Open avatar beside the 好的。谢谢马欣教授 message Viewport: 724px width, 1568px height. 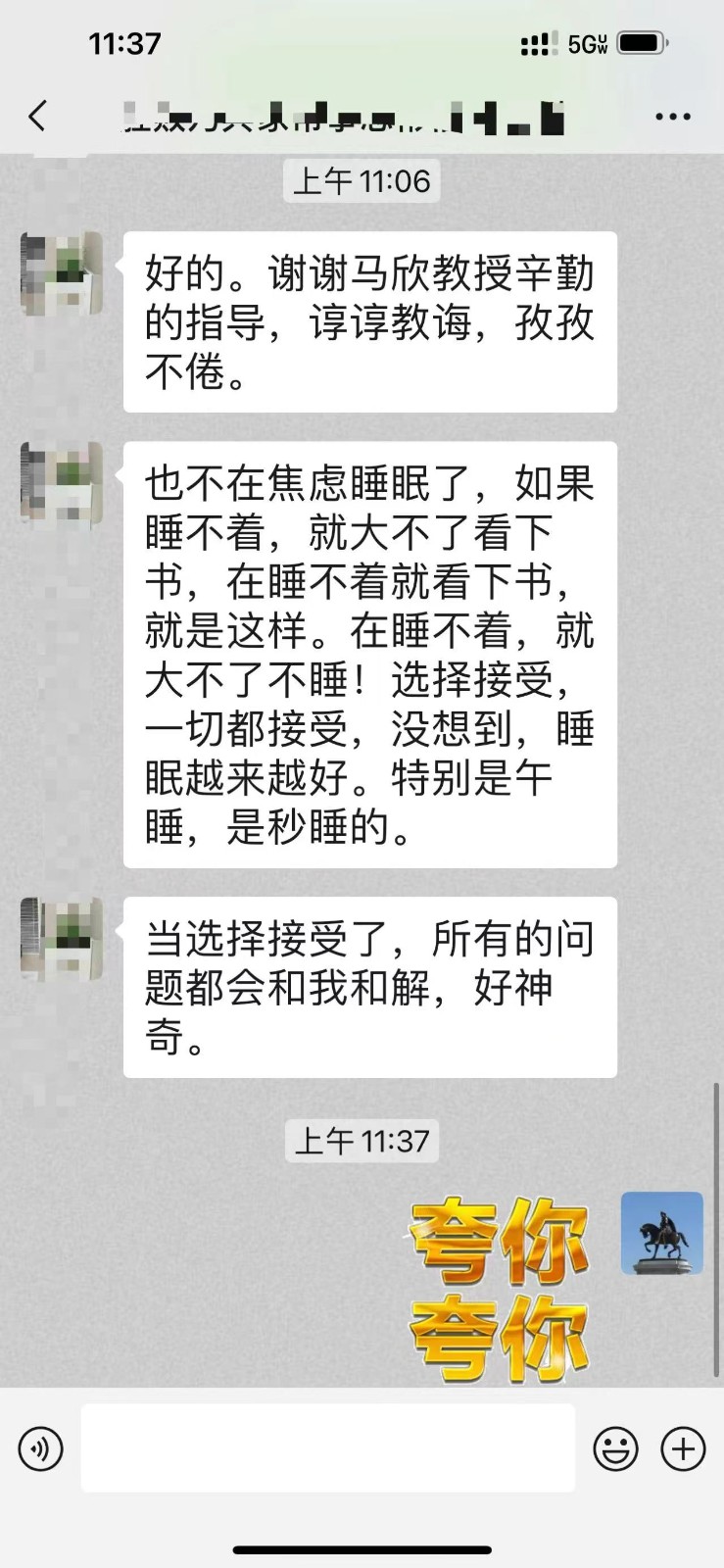(x=62, y=273)
